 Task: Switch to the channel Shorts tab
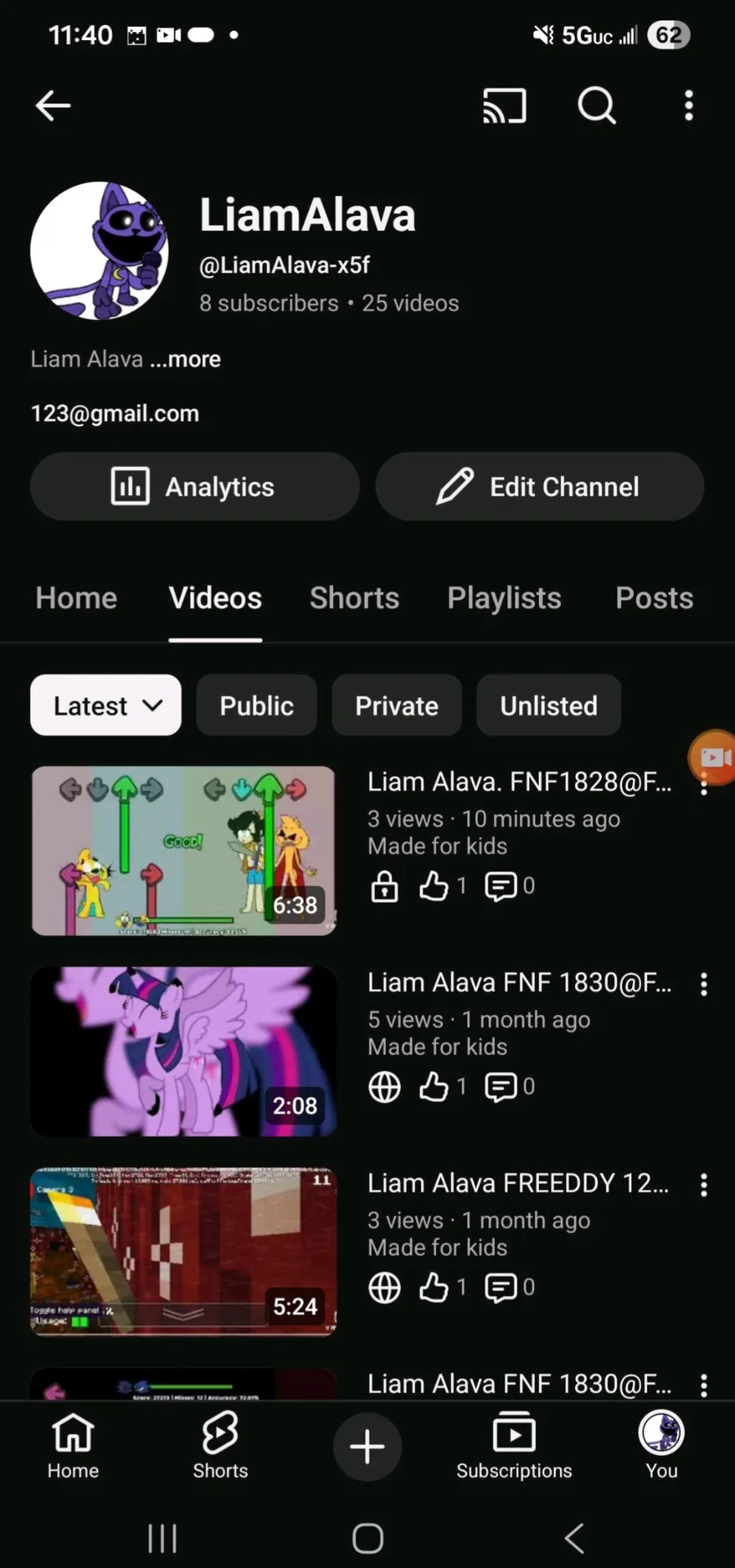[354, 598]
